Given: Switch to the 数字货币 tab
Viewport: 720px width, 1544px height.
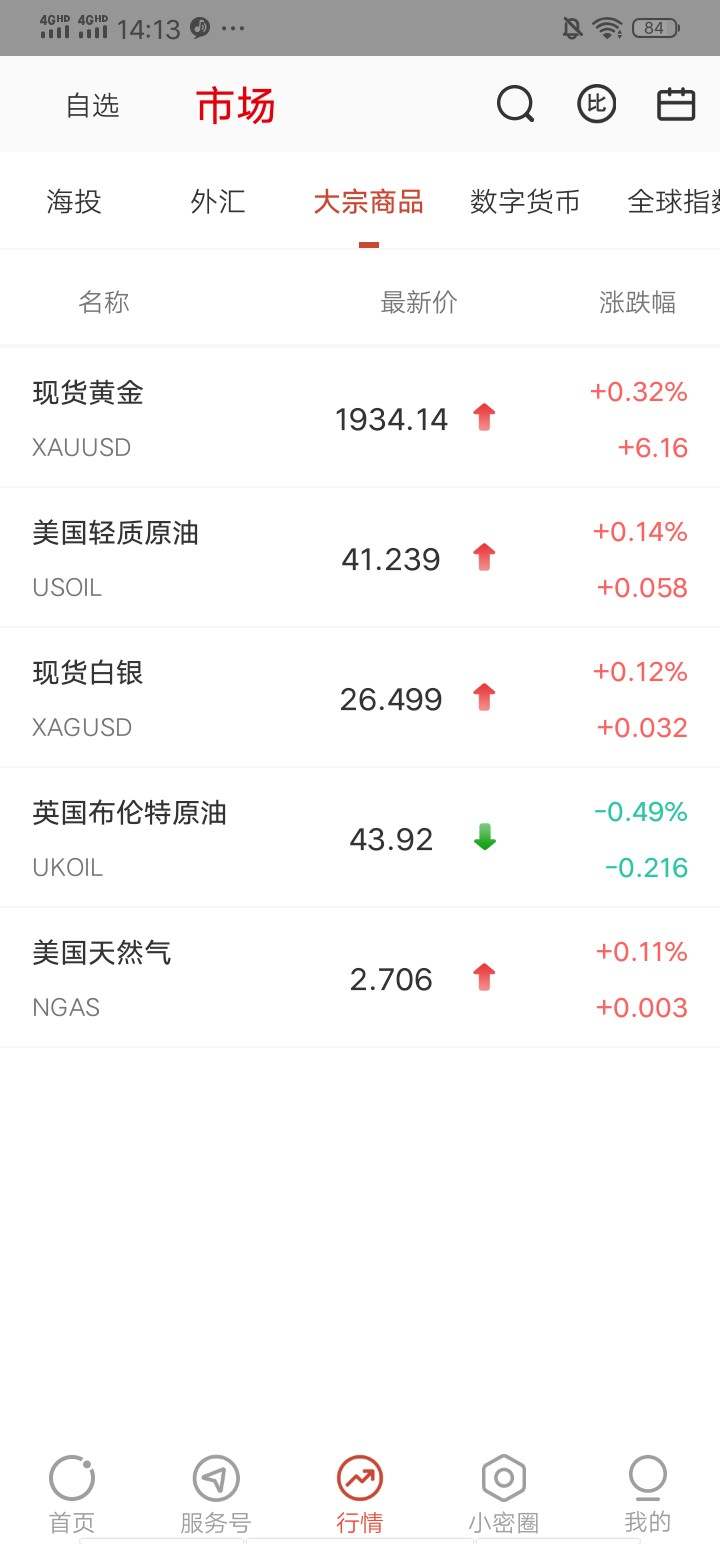Looking at the screenshot, I should [525, 202].
